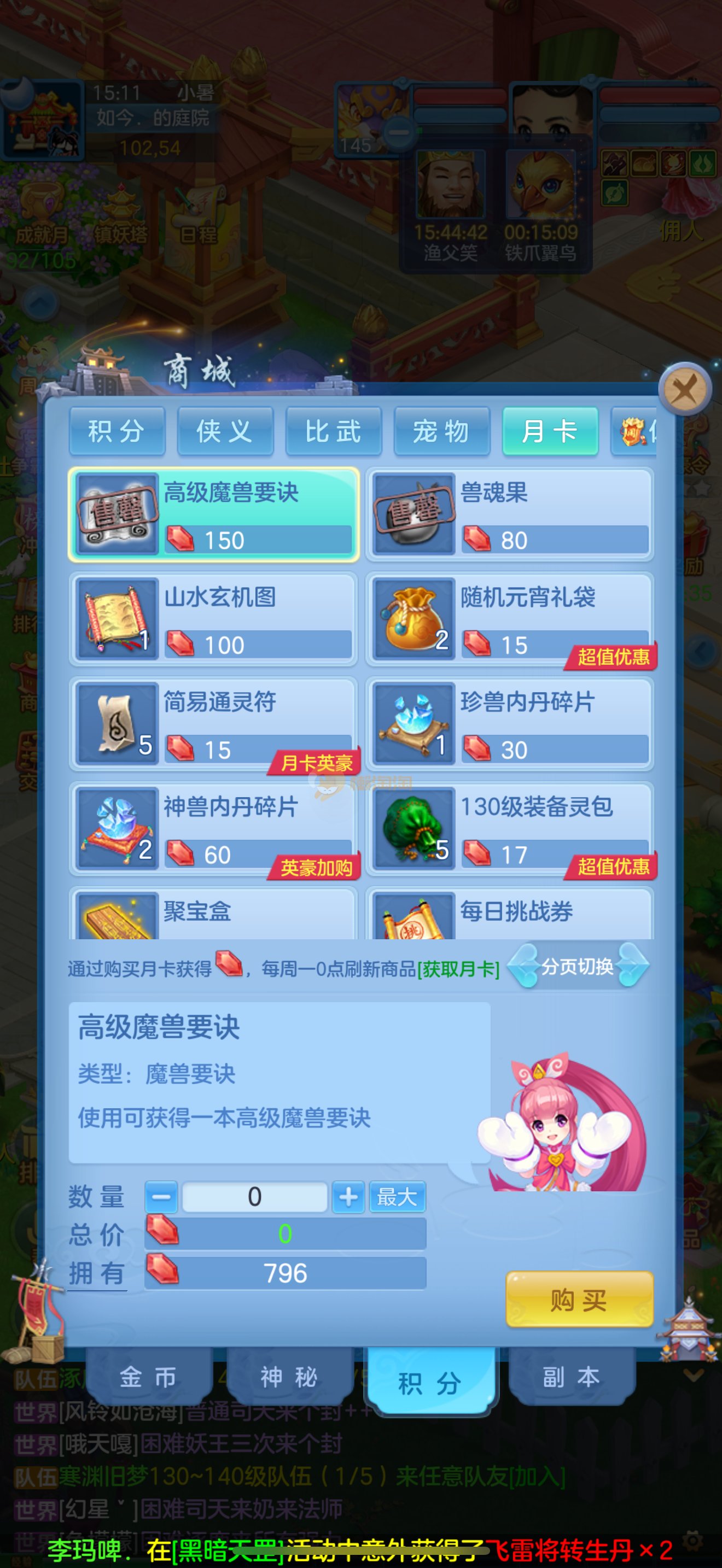Open the 获取月卡 link
Image resolution: width=722 pixels, height=1568 pixels.
pos(458,968)
